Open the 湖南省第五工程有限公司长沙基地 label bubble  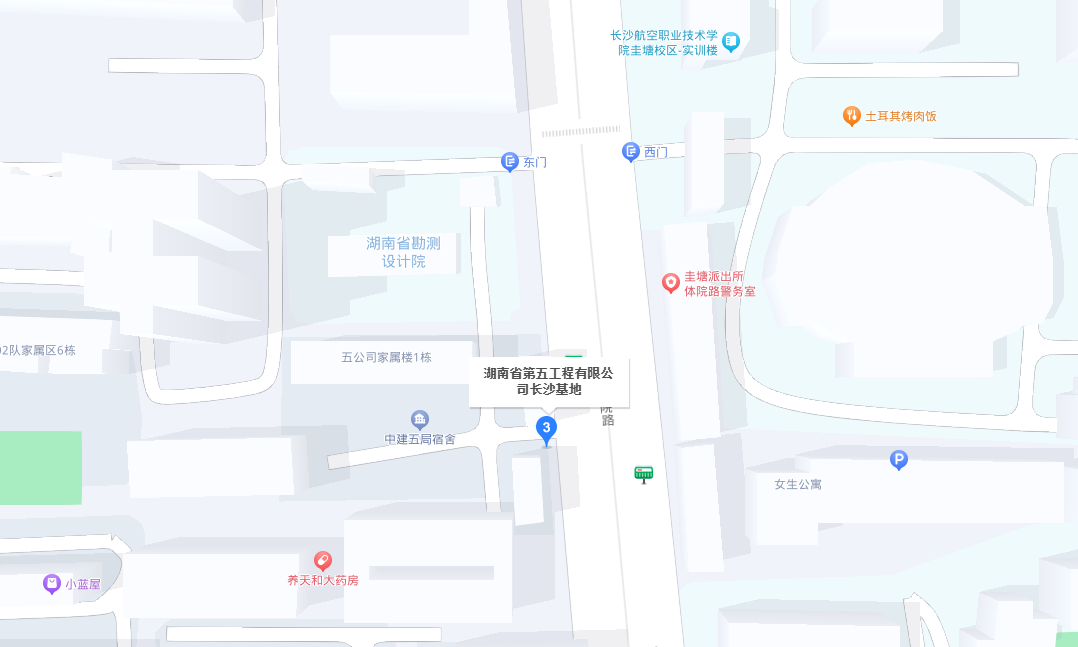click(x=548, y=381)
